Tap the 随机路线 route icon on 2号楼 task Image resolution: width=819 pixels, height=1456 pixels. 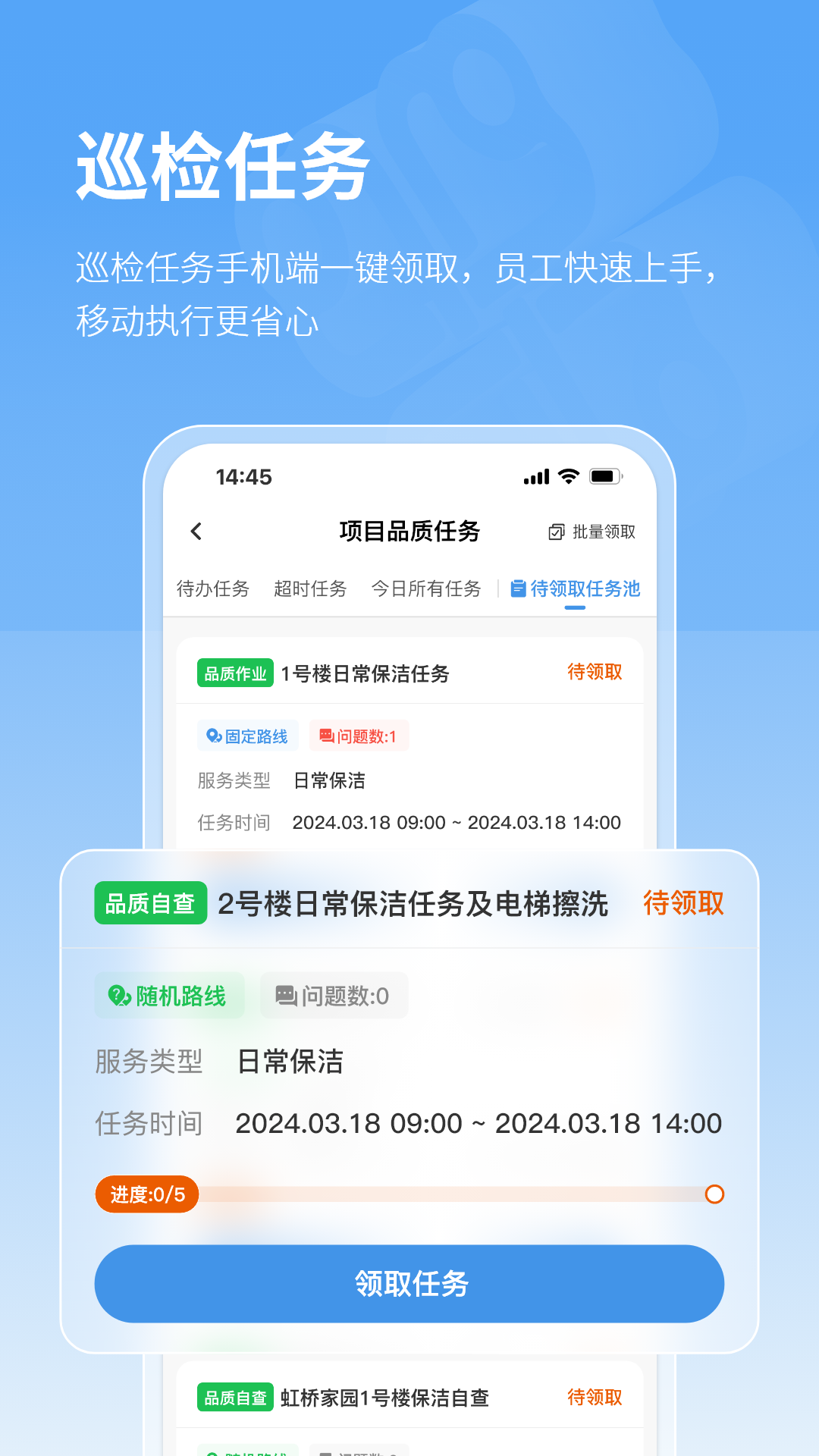pos(119,995)
